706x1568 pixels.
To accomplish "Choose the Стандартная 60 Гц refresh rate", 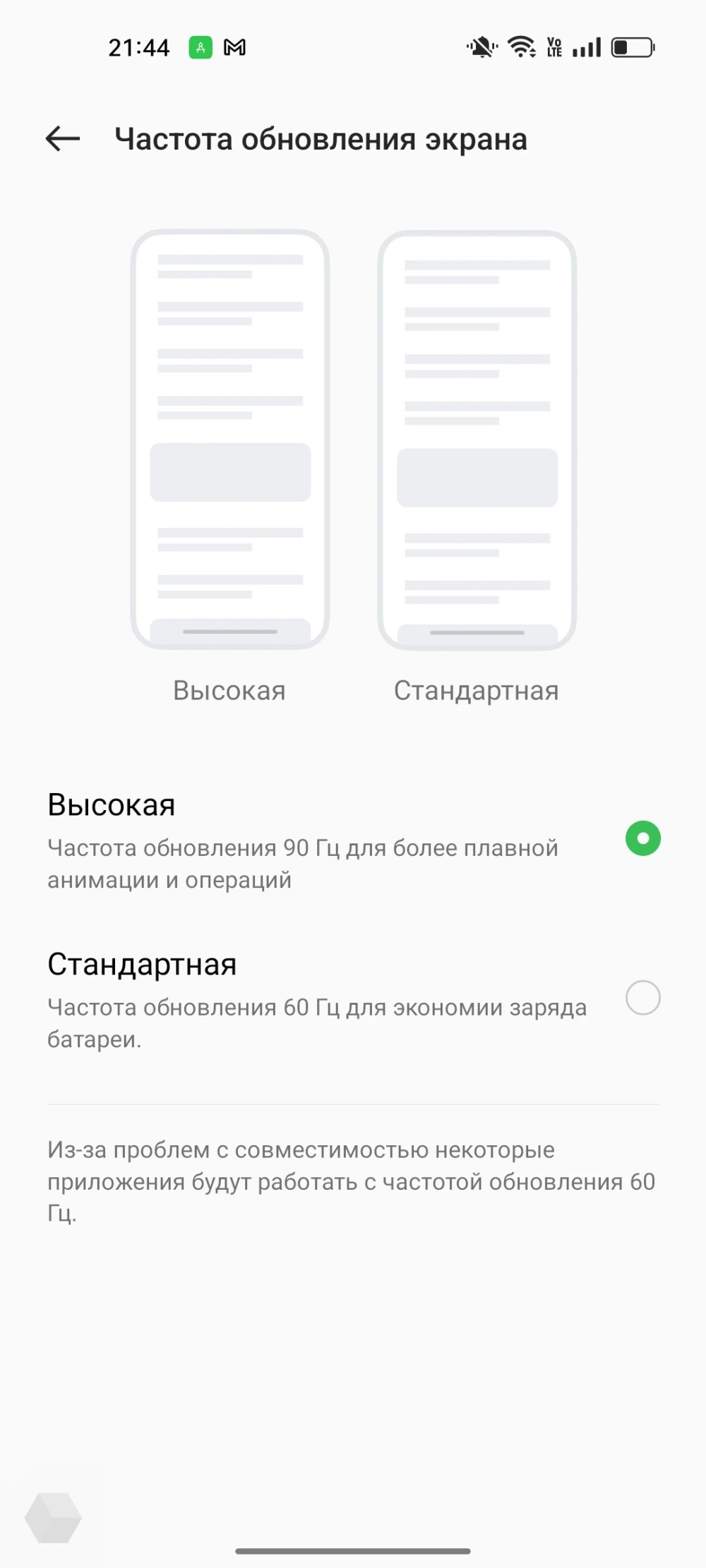I will point(642,998).
